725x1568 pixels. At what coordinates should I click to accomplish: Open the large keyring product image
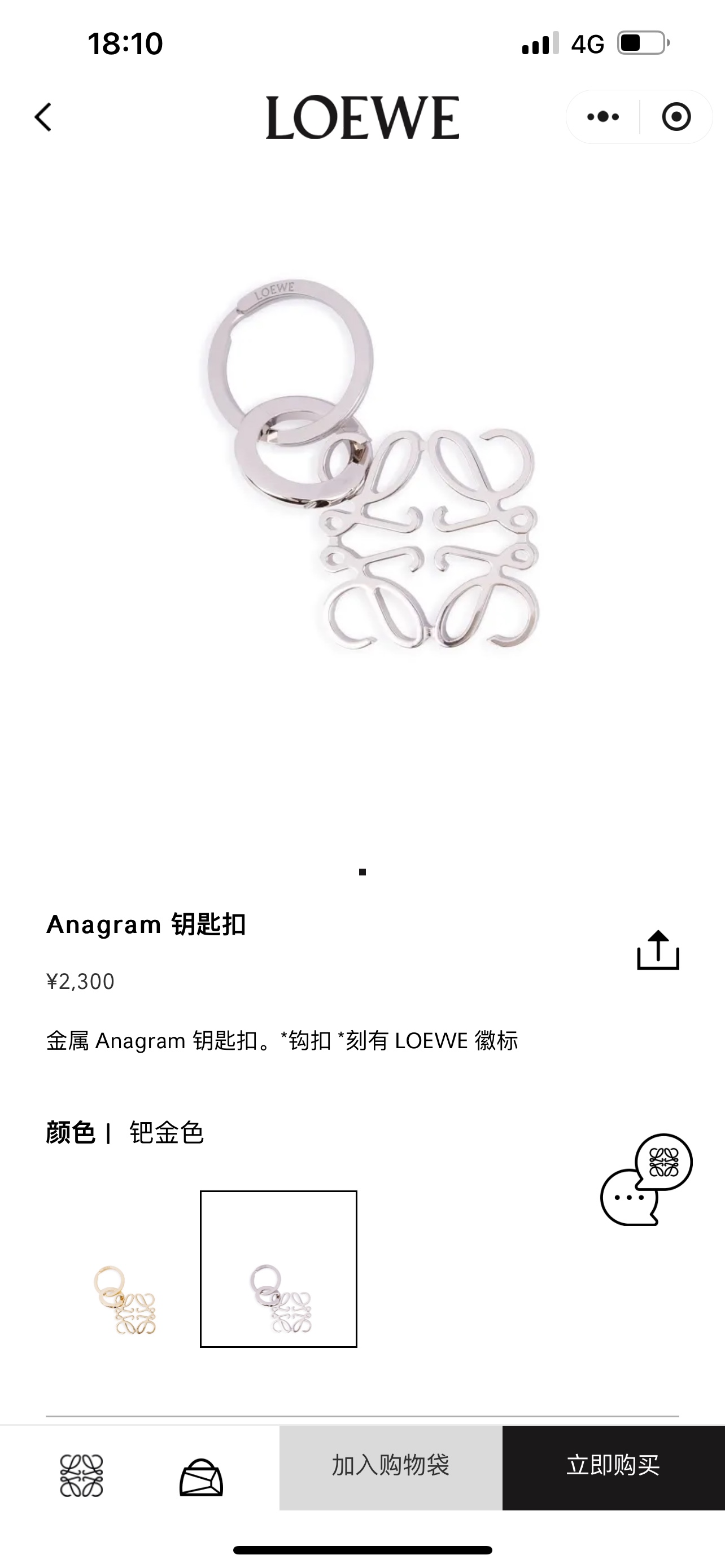coord(369,466)
